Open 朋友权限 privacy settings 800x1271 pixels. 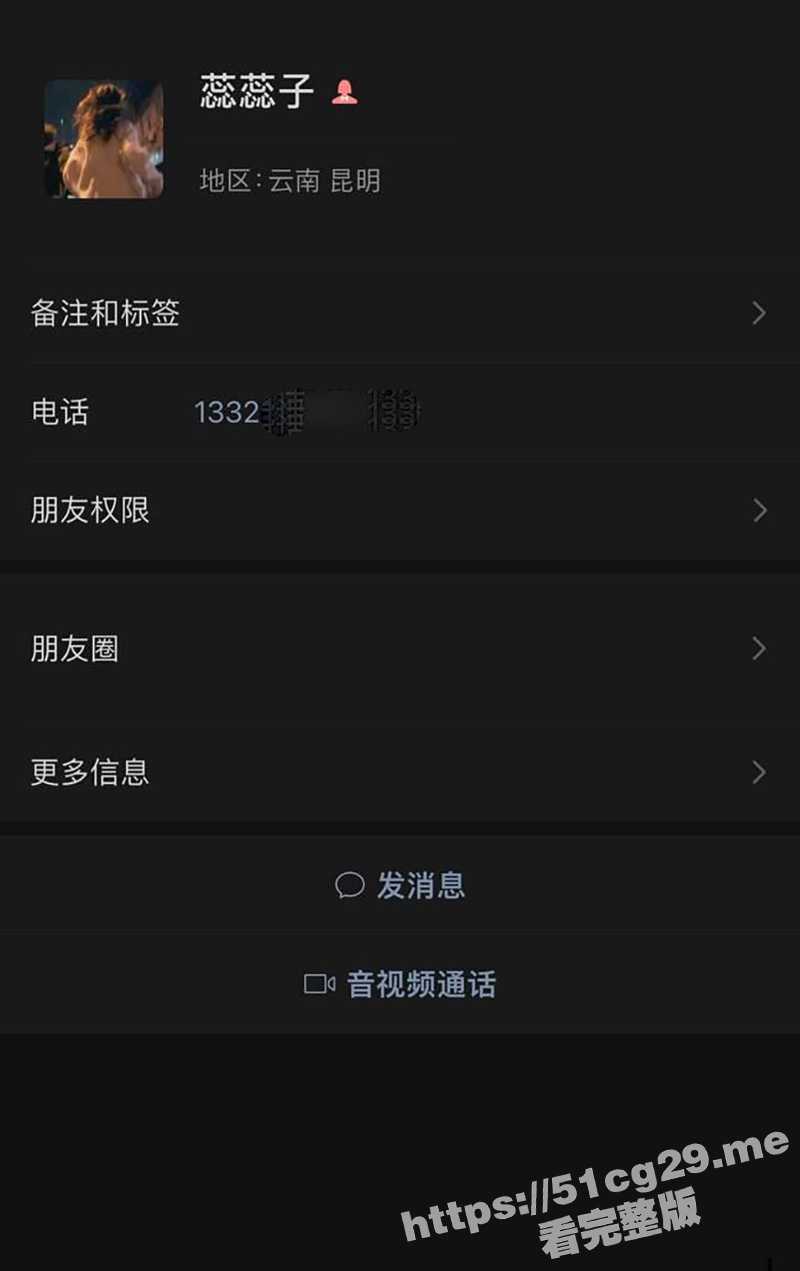click(91, 511)
